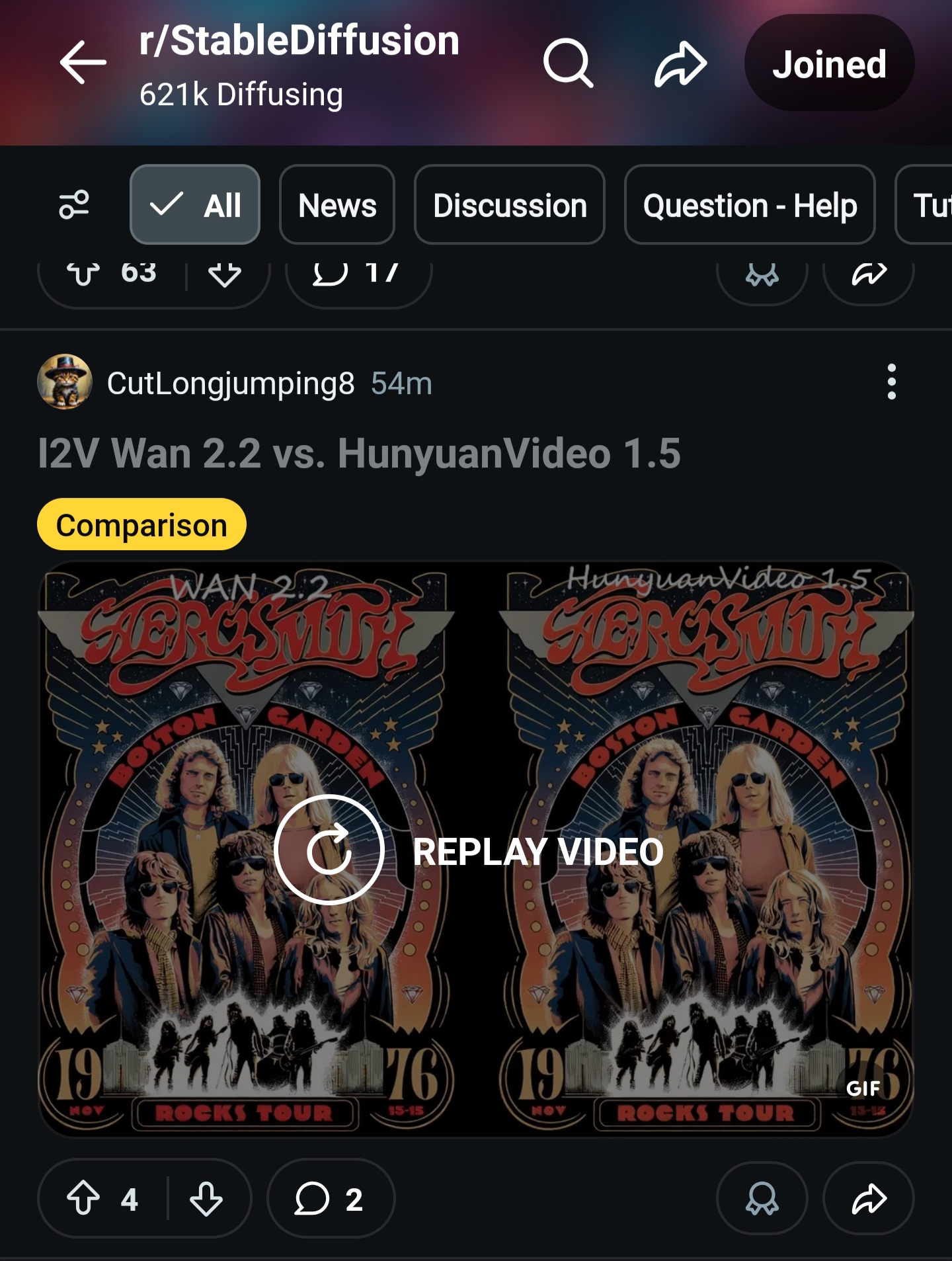Open the feed filter options icon
Screen dimensions: 952x1261
(74, 204)
